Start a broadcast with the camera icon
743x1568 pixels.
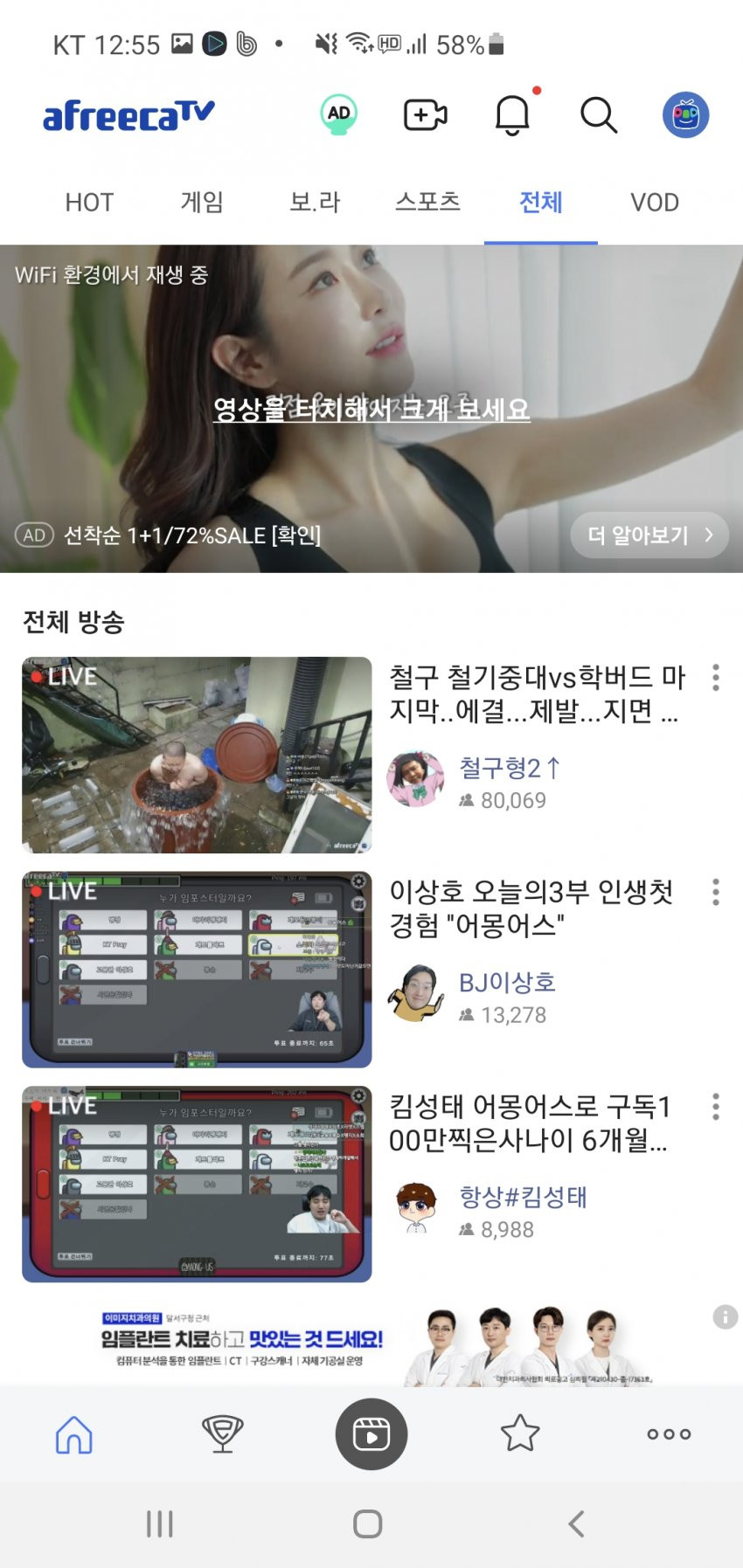point(425,114)
